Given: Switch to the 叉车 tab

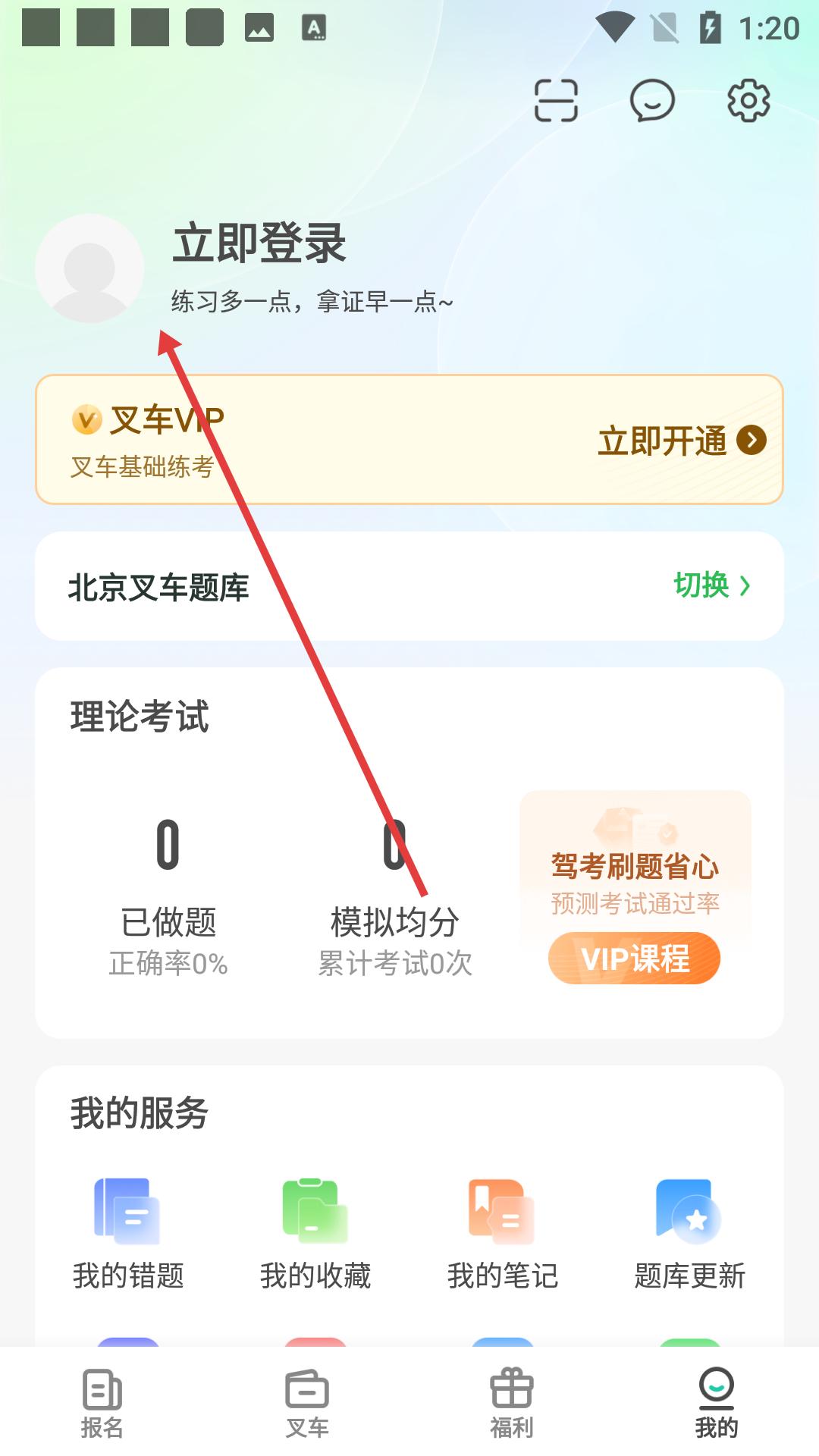Looking at the screenshot, I should pos(307,1403).
